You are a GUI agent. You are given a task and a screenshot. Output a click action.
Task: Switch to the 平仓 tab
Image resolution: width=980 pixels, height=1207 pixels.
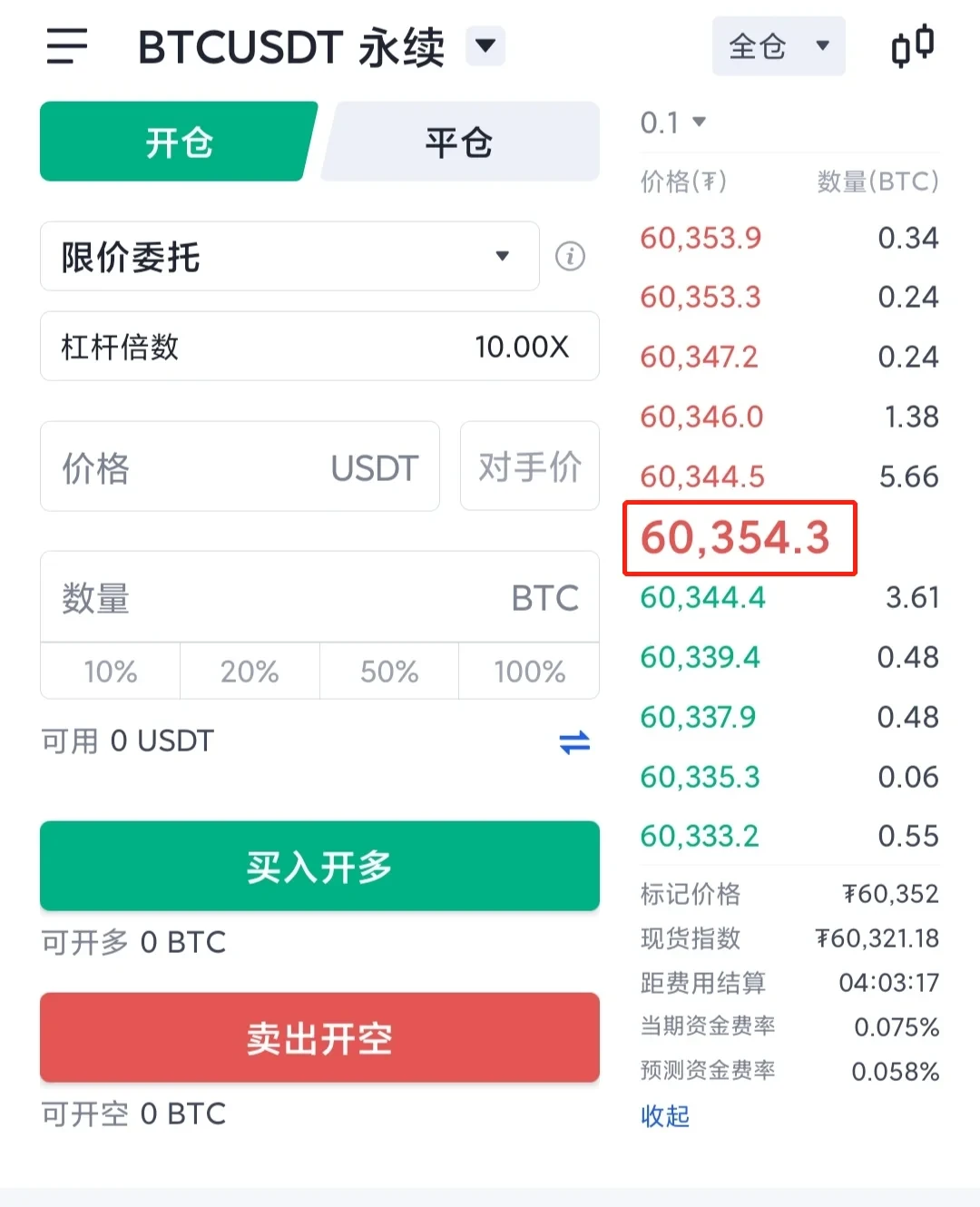click(x=459, y=142)
